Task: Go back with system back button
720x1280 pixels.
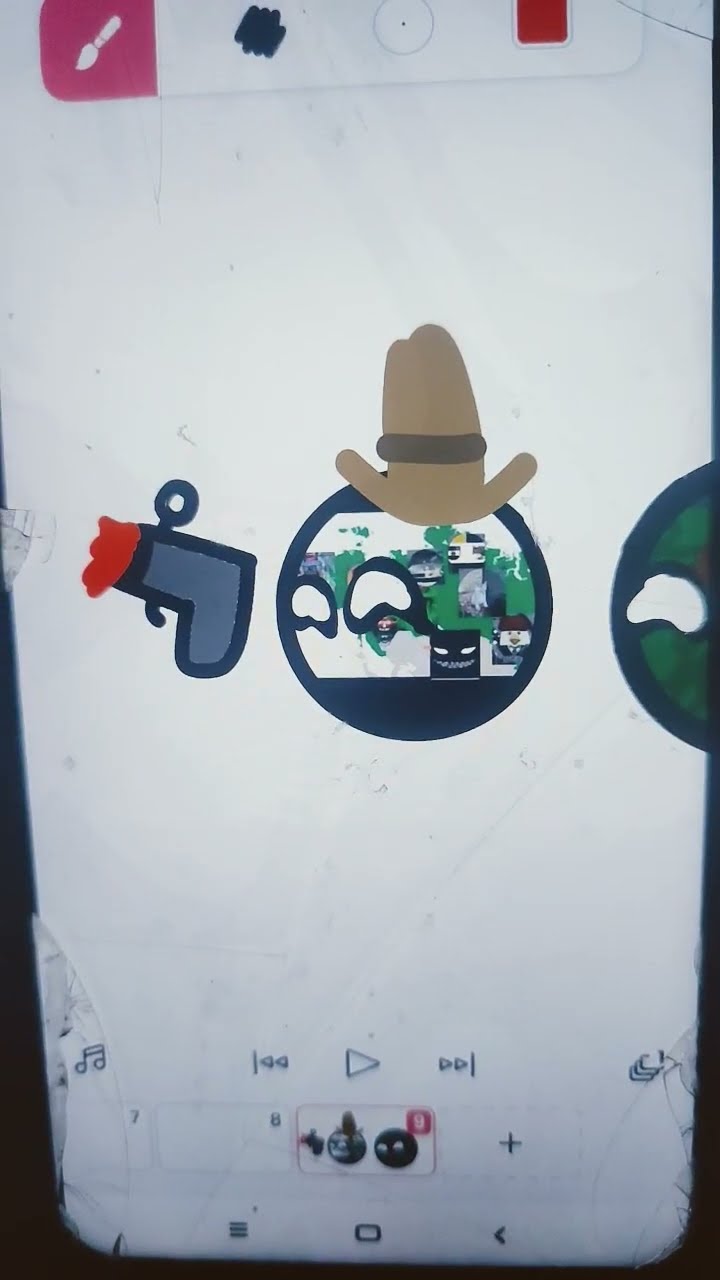Action: pos(500,1234)
